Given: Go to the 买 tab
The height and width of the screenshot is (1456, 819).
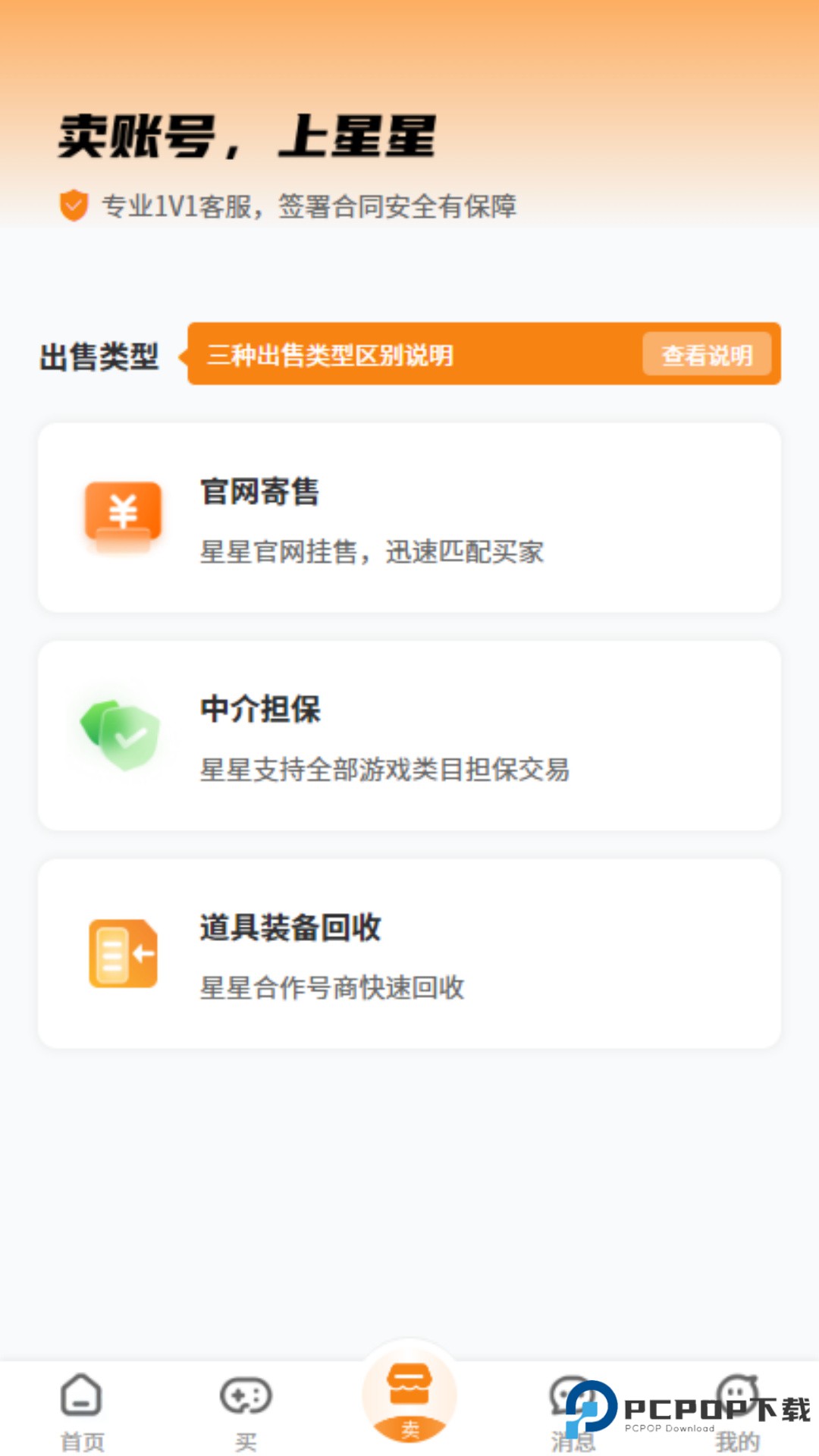Looking at the screenshot, I should tap(246, 1410).
